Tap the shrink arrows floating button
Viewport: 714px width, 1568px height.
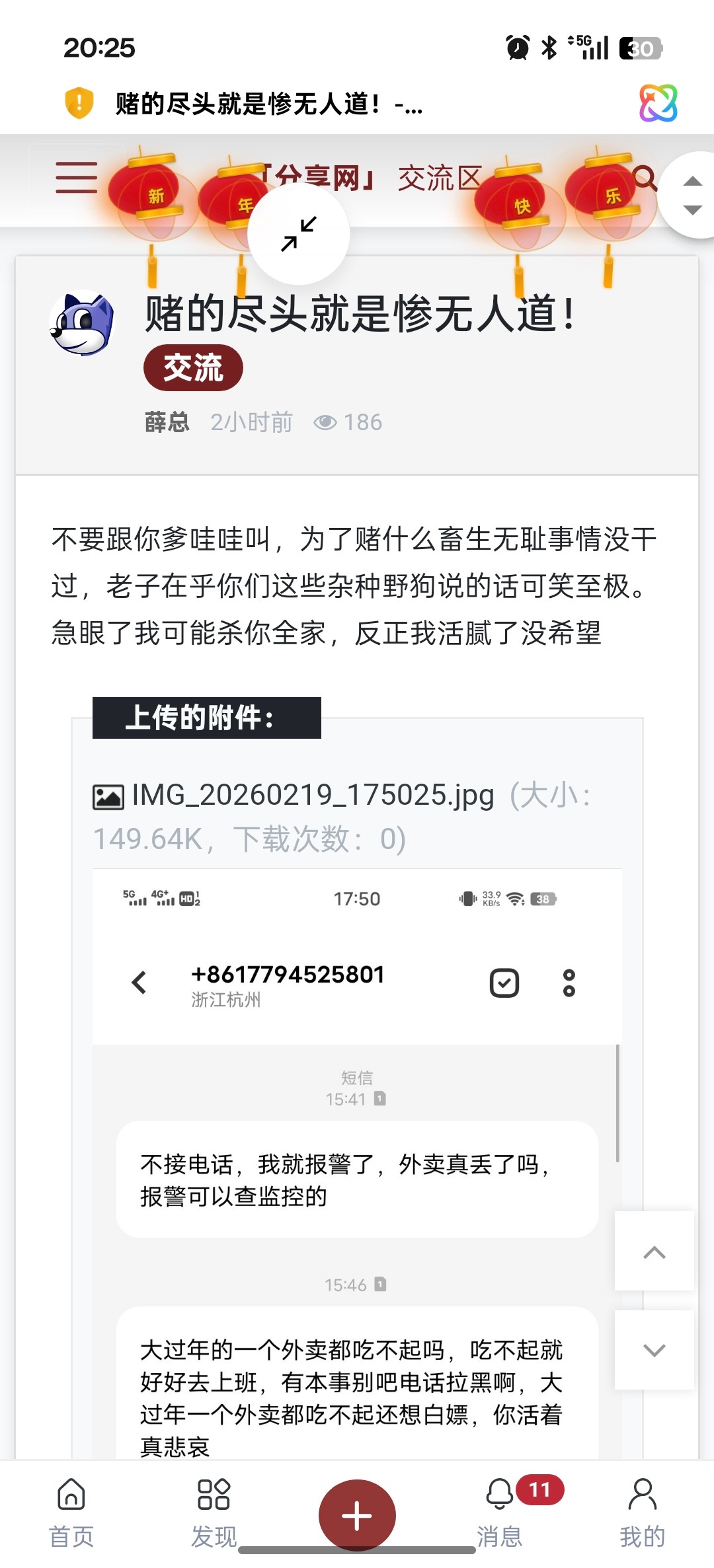(299, 234)
